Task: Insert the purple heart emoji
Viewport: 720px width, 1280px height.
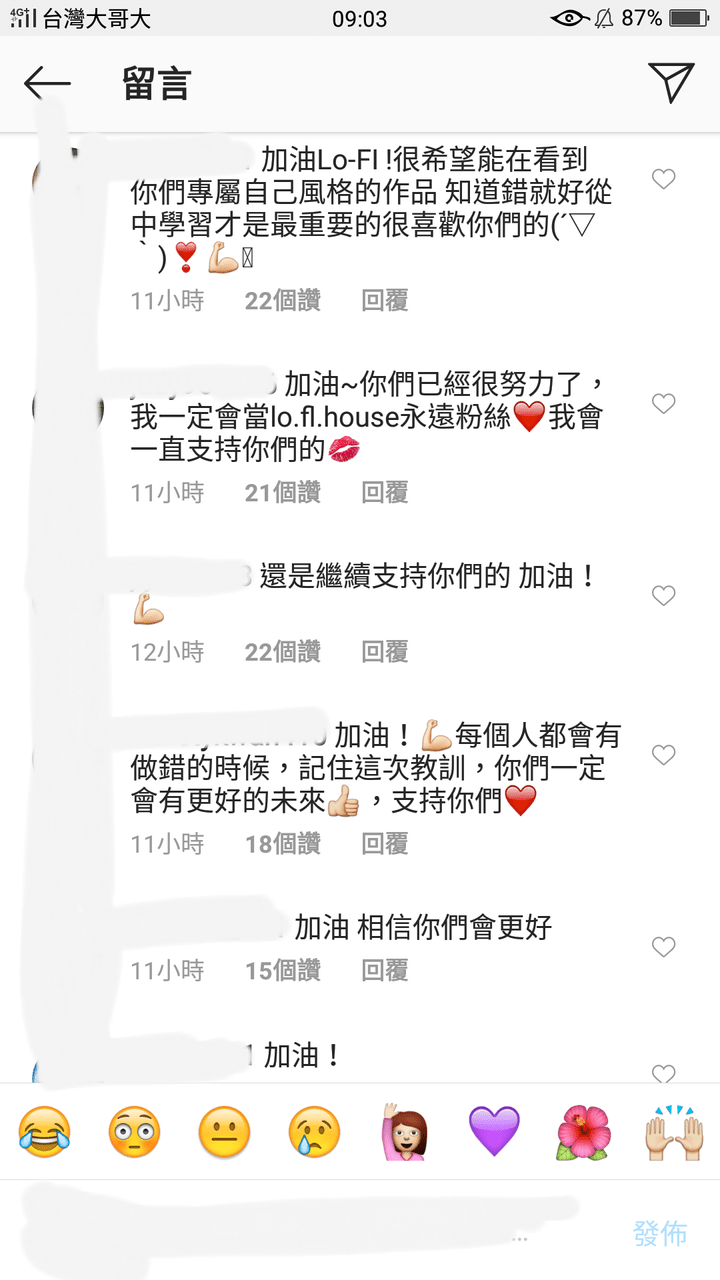Action: [495, 1132]
